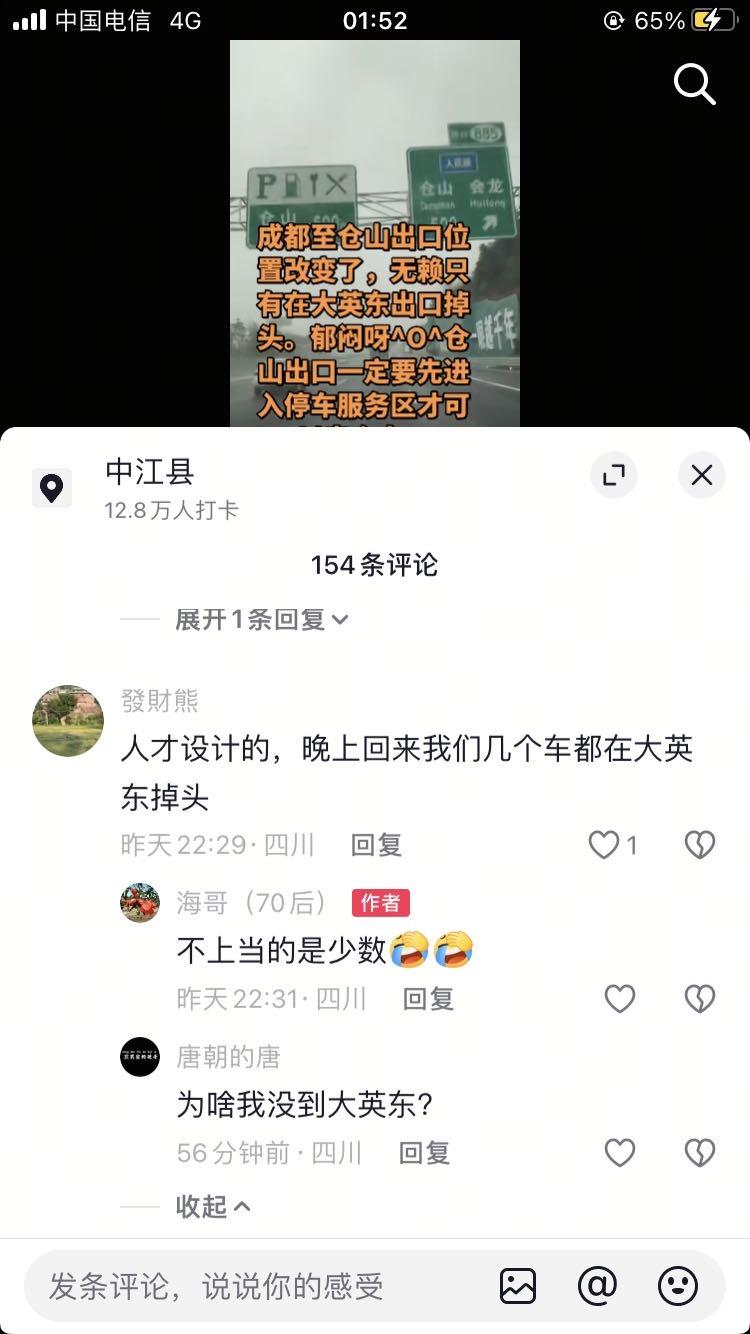Dislike 海哥's reply
Viewport: 750px width, 1334px height.
[699, 998]
